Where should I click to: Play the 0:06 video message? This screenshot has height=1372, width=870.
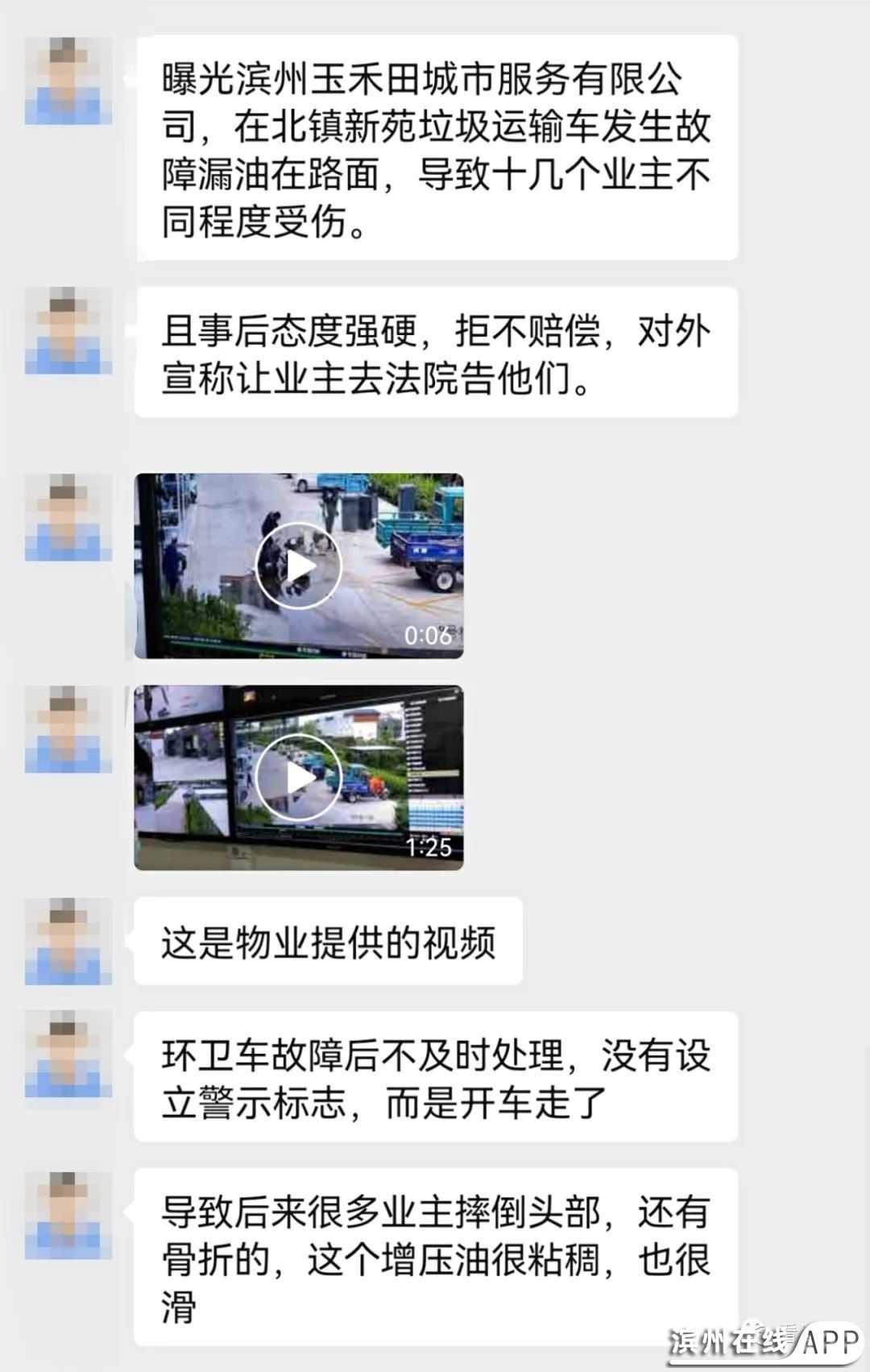click(x=299, y=566)
